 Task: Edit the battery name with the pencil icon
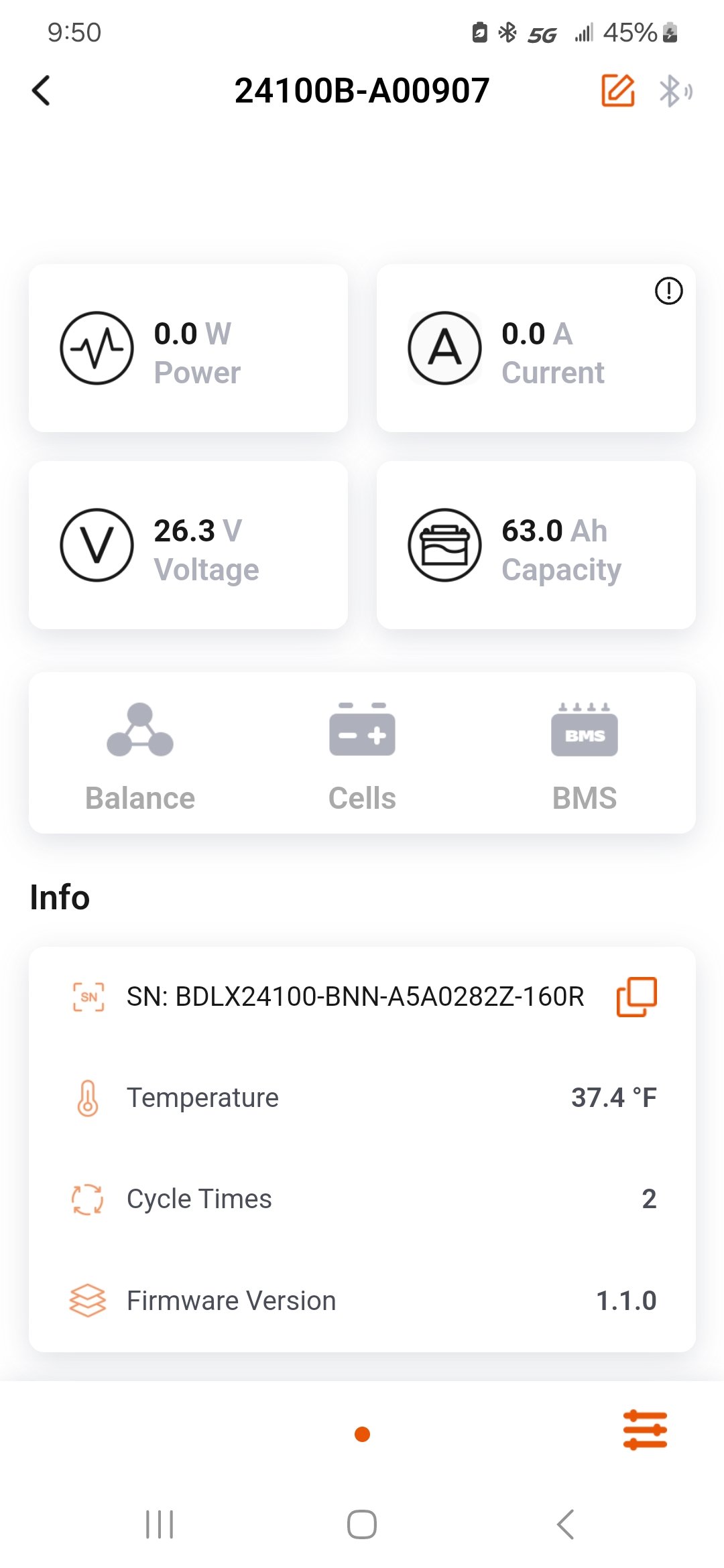(x=617, y=90)
